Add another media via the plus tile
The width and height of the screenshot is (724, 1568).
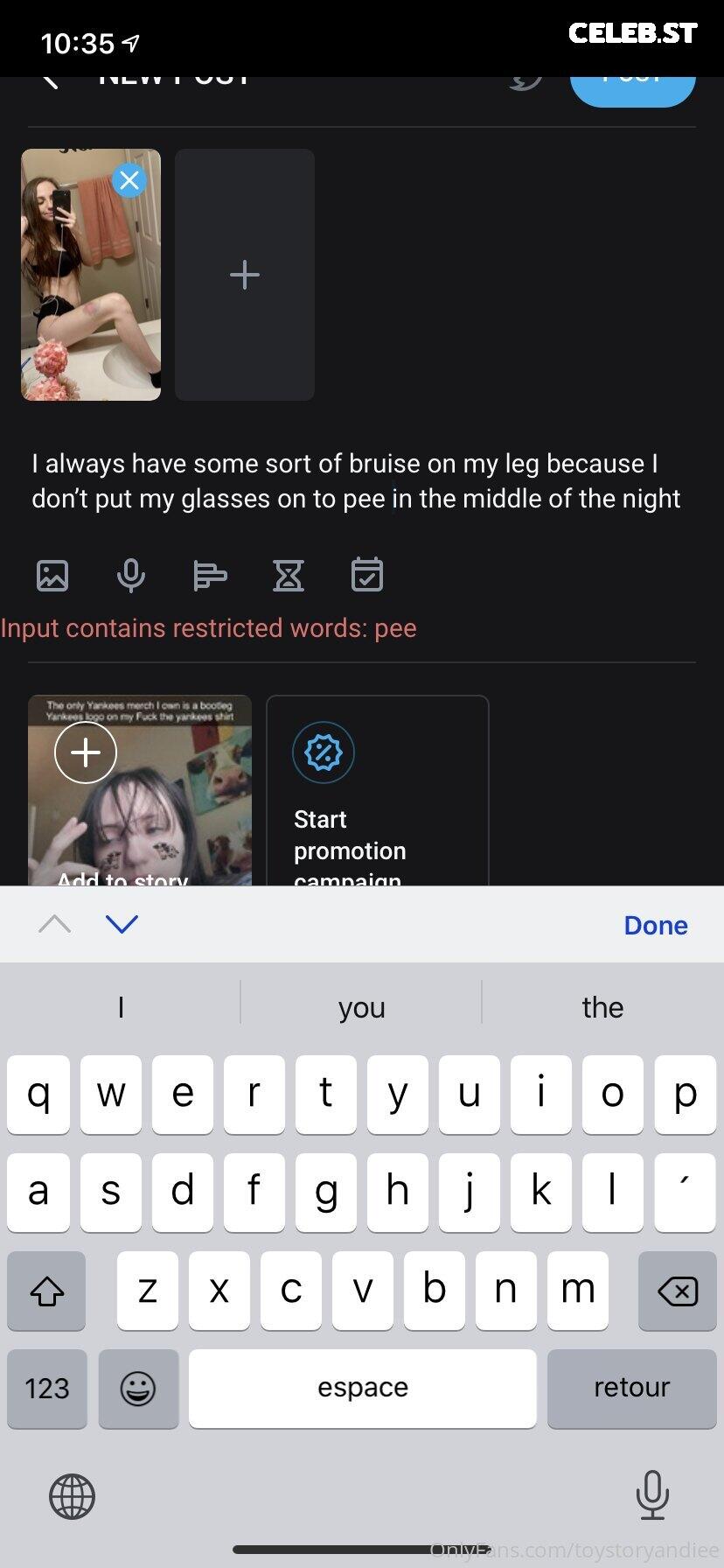[x=245, y=275]
